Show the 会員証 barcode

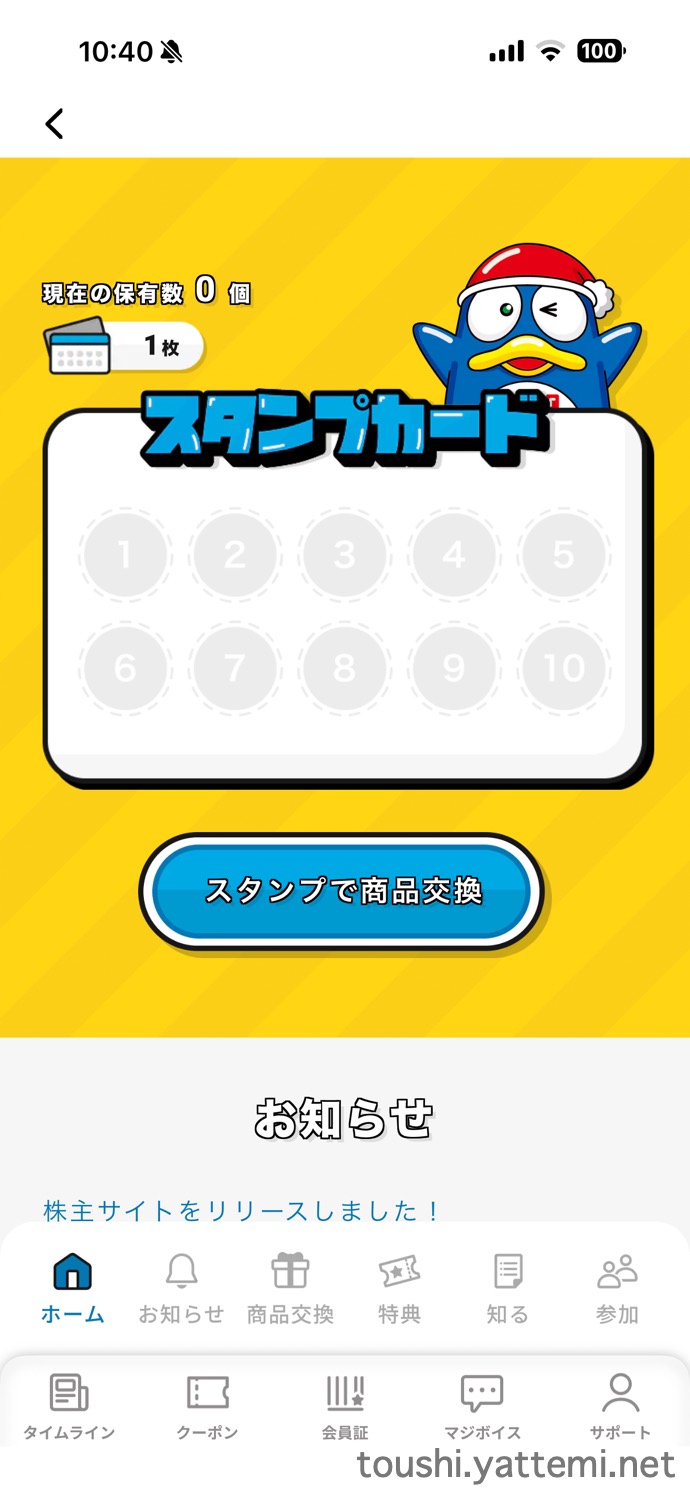pos(345,1406)
